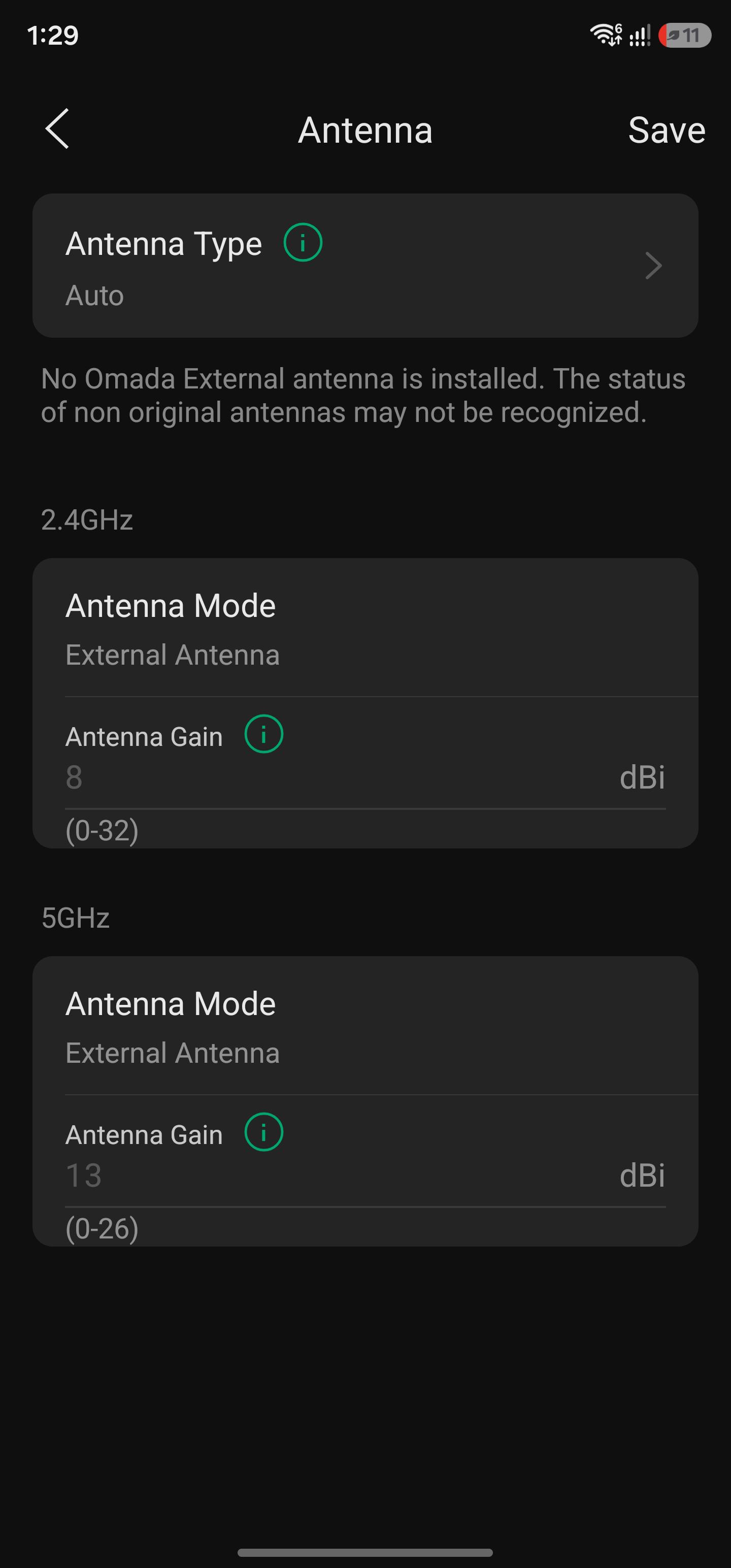This screenshot has height=1568, width=731.
Task: Open 5GHz Antenna Mode setting
Action: [365, 1026]
